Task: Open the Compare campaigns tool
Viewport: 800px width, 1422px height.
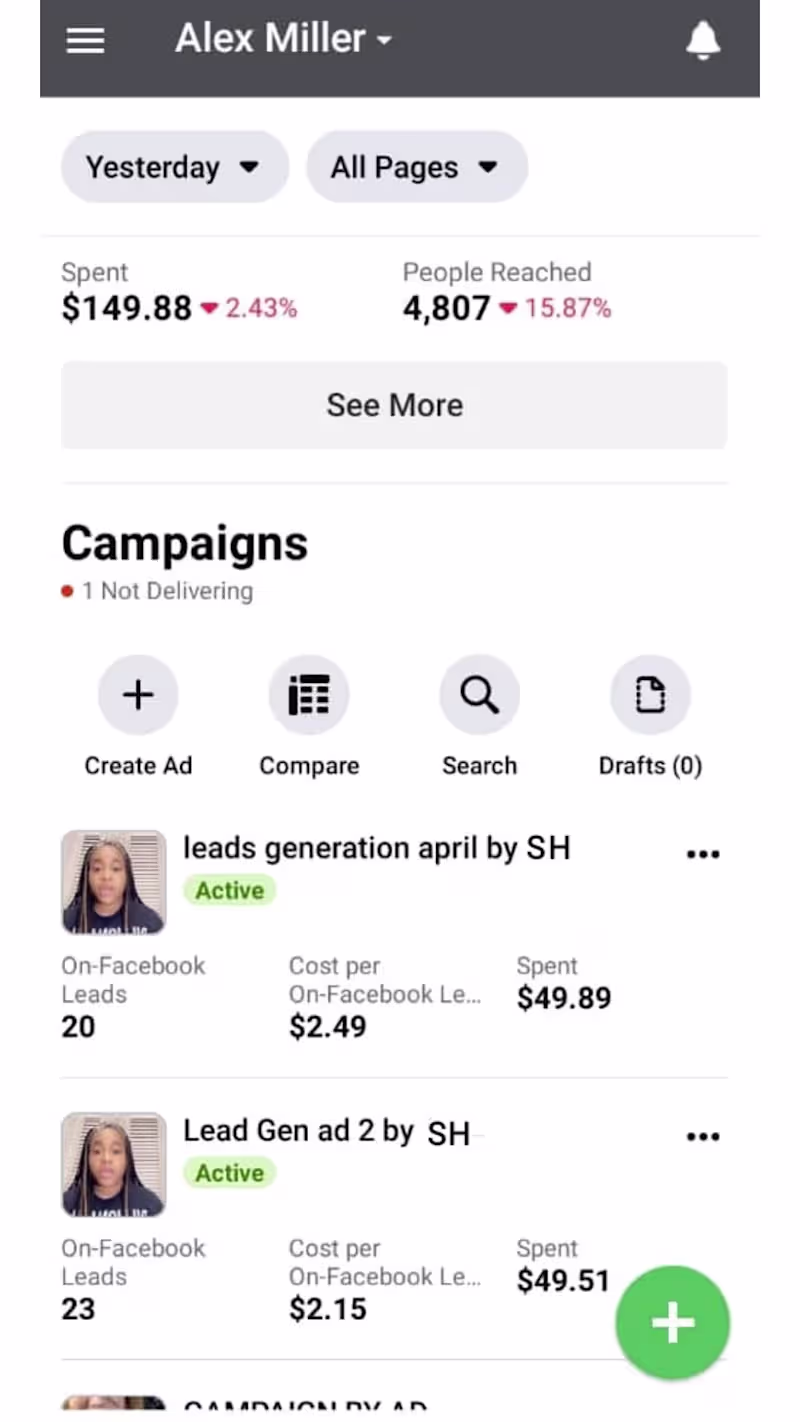Action: (309, 695)
